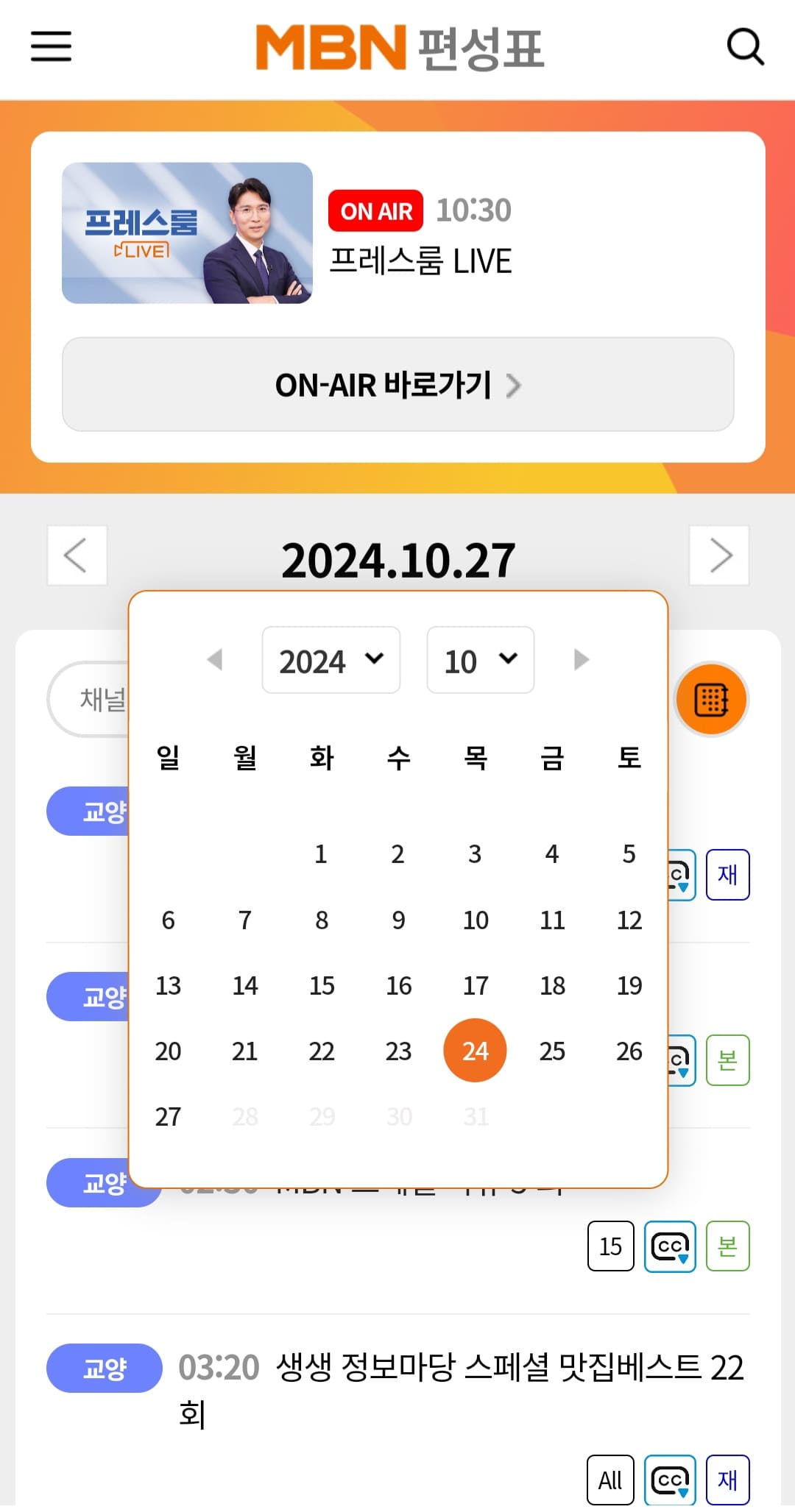
Task: Click the ON-AIR 바로가기 button
Action: (397, 385)
